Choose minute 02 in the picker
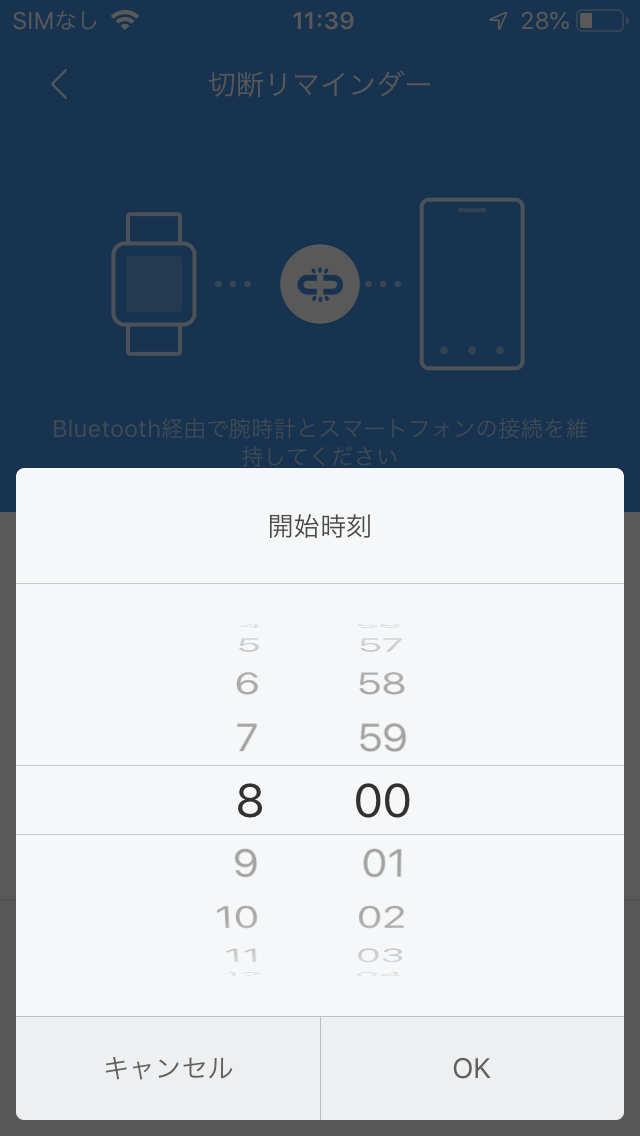640x1136 pixels. (x=382, y=917)
